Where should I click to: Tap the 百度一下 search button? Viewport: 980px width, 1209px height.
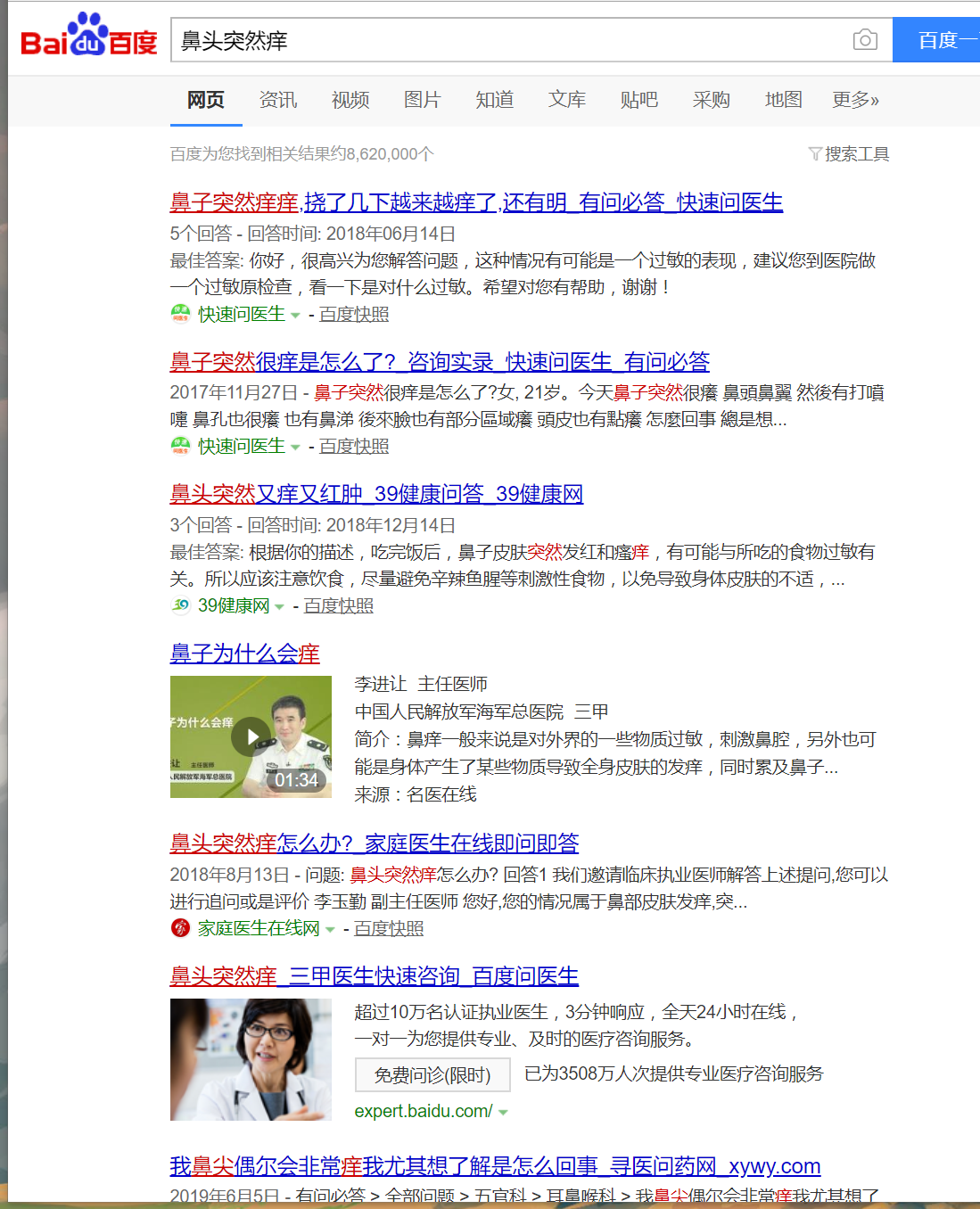[x=938, y=40]
